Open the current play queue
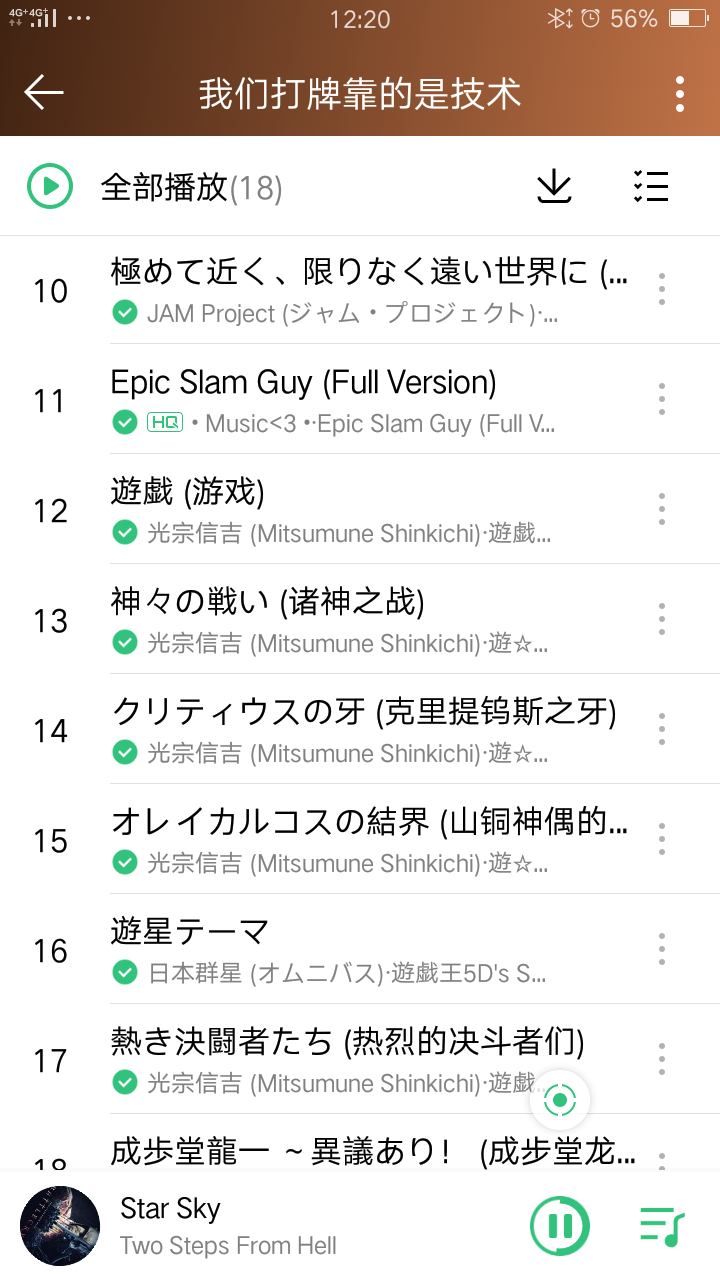 pos(662,1225)
